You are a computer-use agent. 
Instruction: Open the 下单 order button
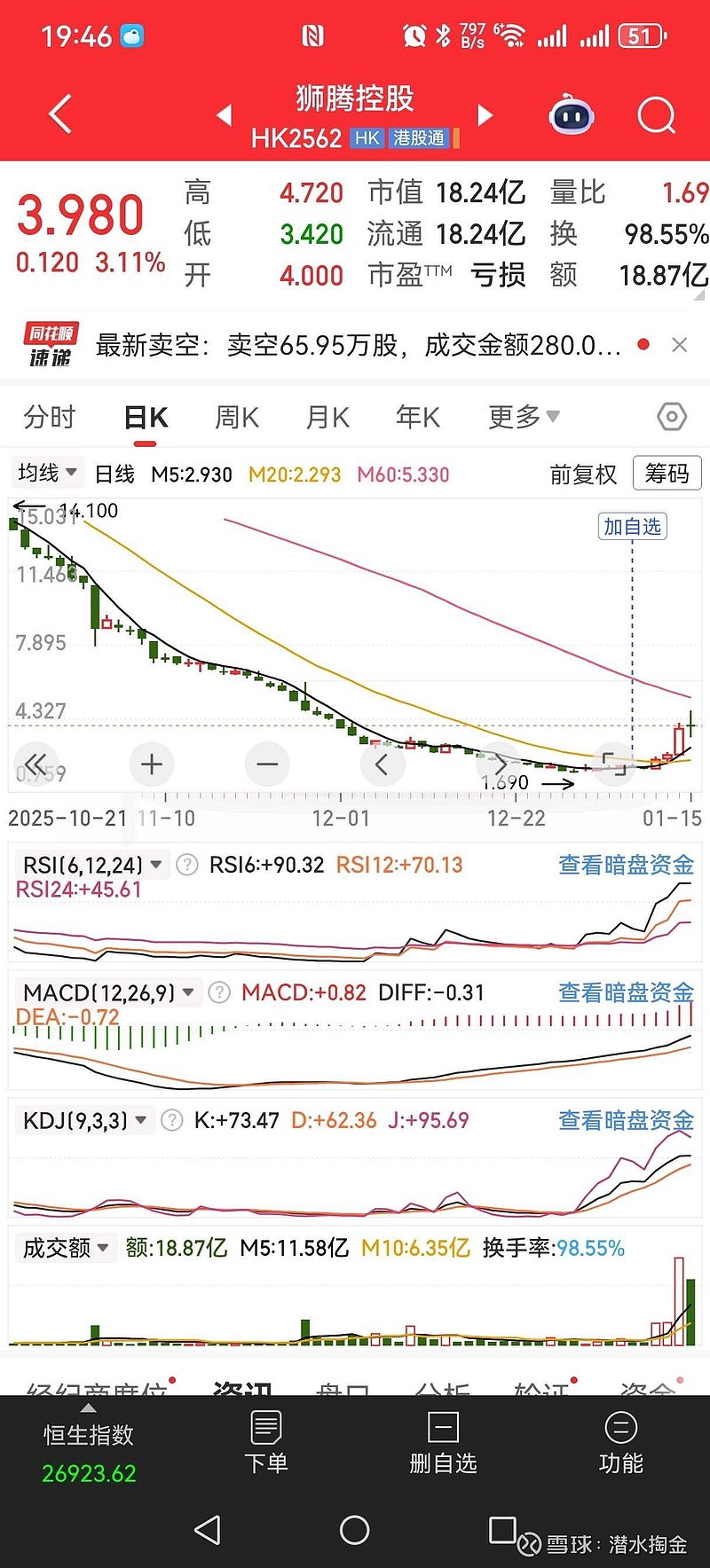(266, 1443)
